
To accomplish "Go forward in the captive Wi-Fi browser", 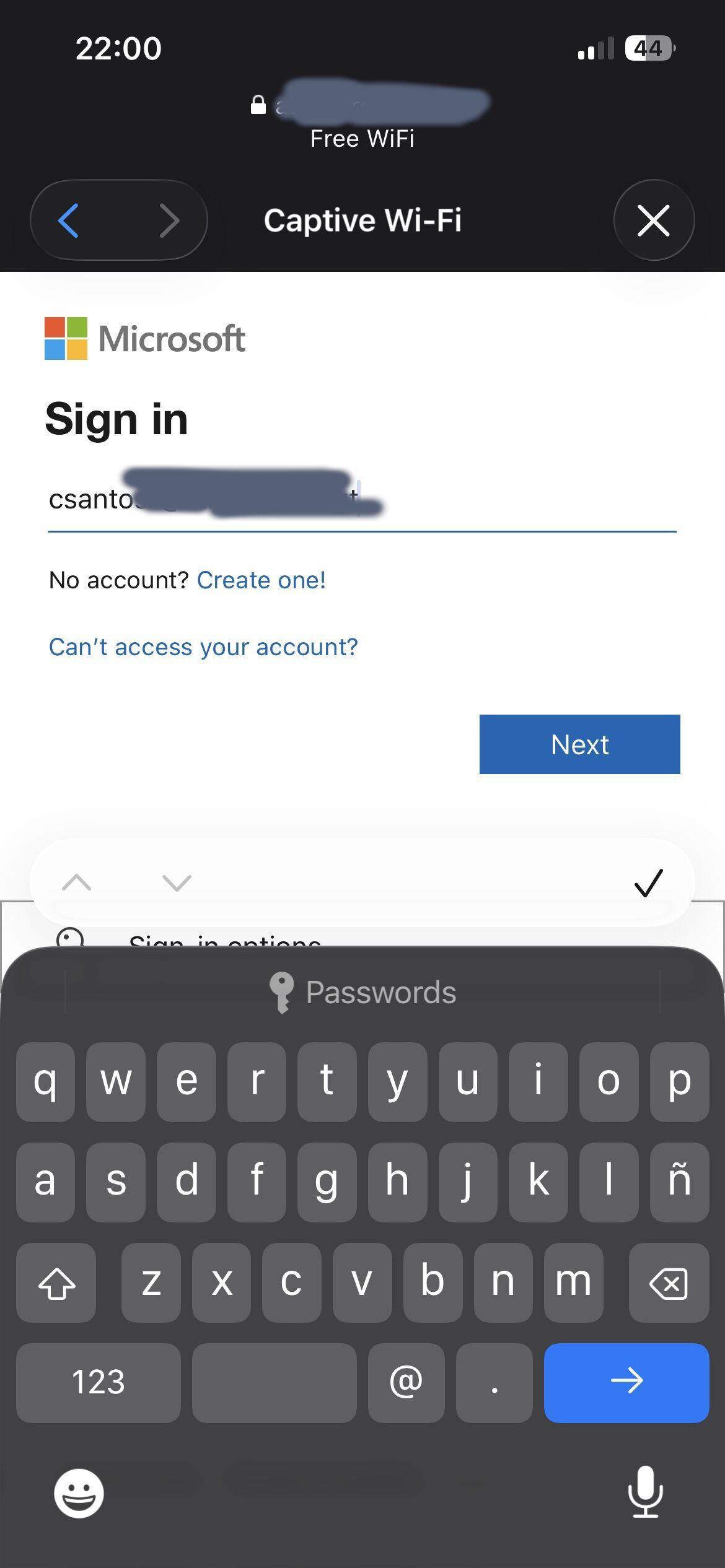I will (169, 220).
